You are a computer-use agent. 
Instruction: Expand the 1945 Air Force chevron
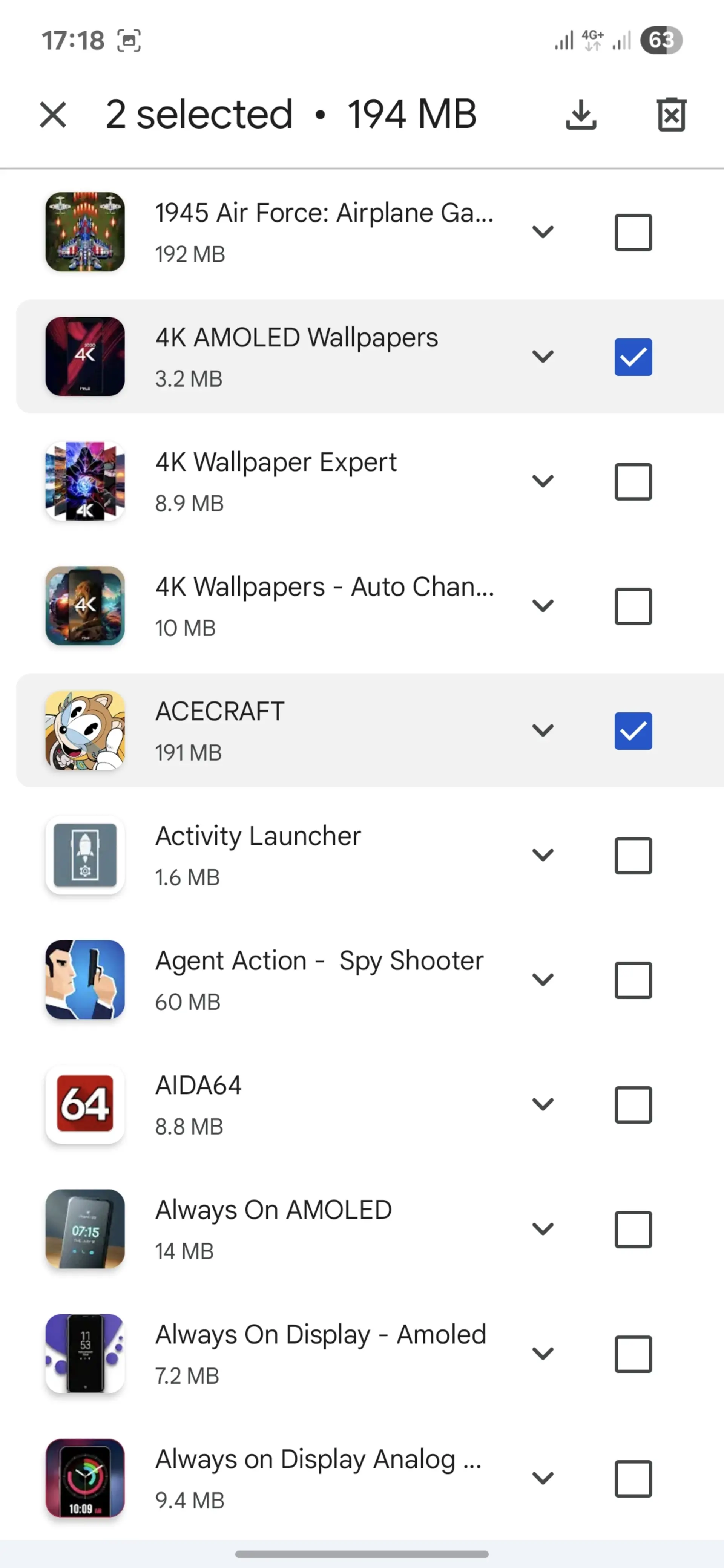click(x=543, y=232)
